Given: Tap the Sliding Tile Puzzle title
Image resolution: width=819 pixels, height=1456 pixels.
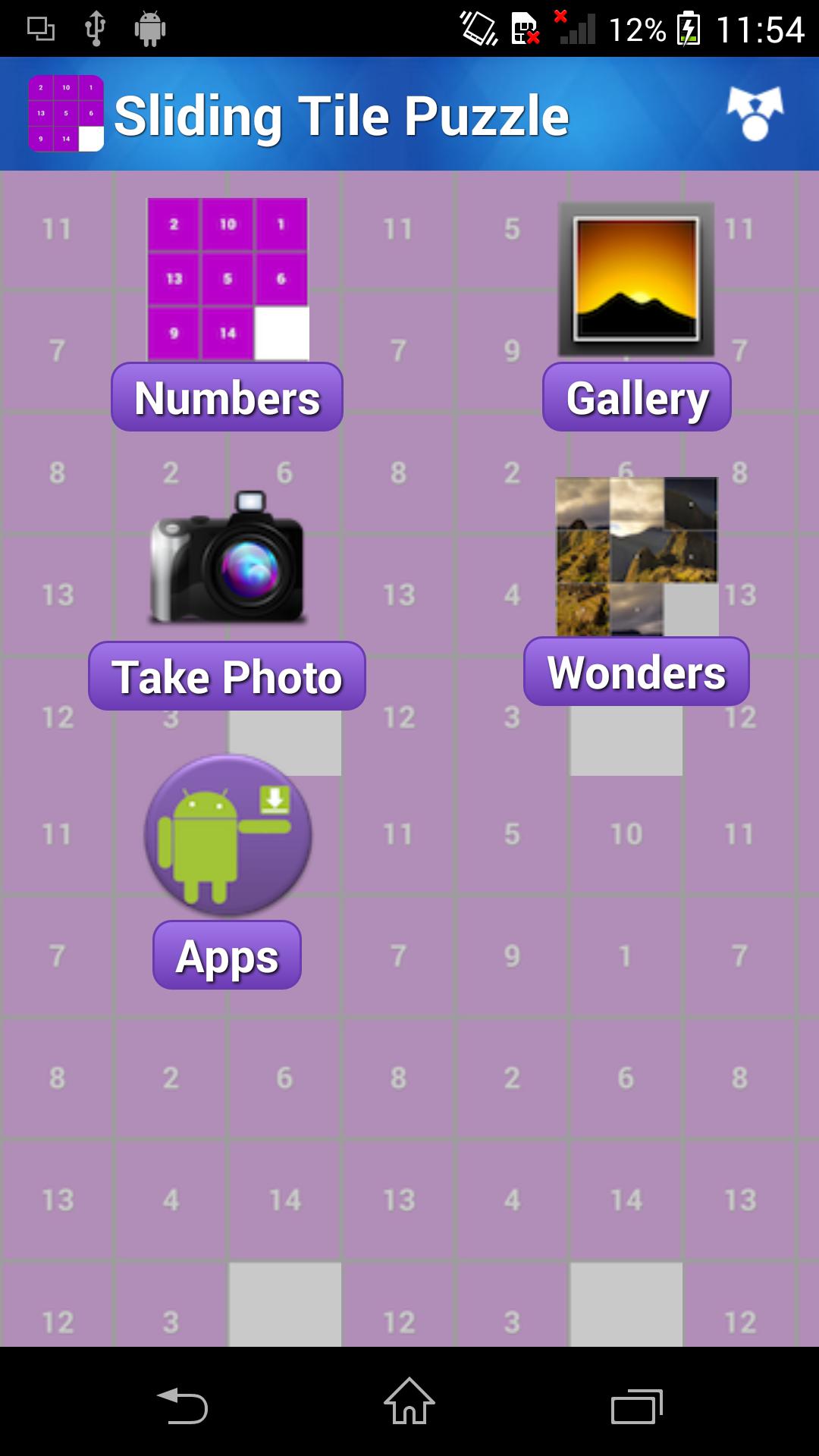Looking at the screenshot, I should tap(343, 114).
